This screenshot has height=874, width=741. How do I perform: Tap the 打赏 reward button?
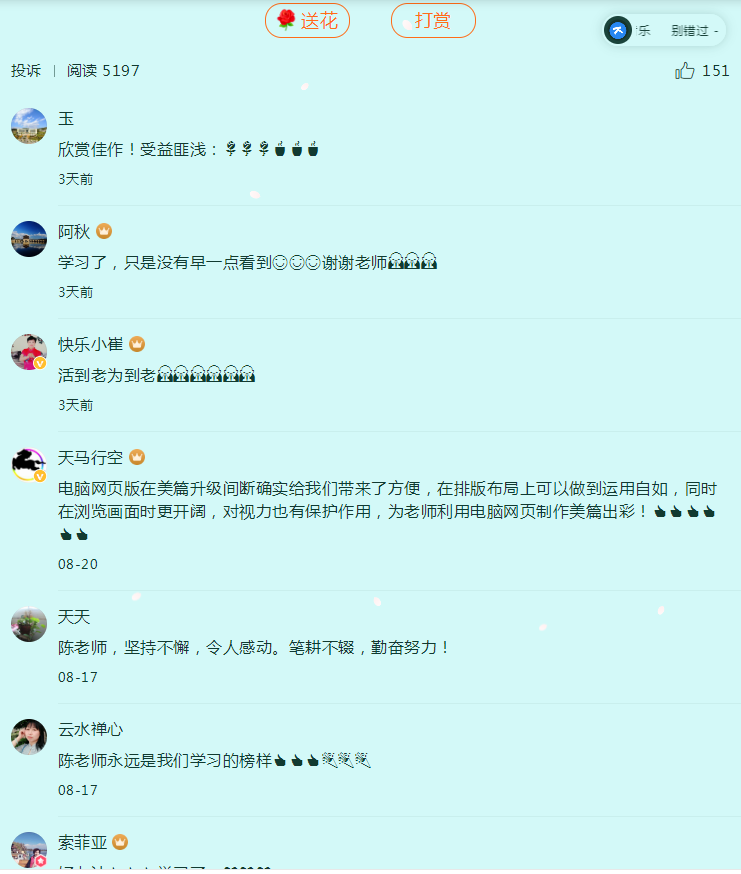point(432,20)
